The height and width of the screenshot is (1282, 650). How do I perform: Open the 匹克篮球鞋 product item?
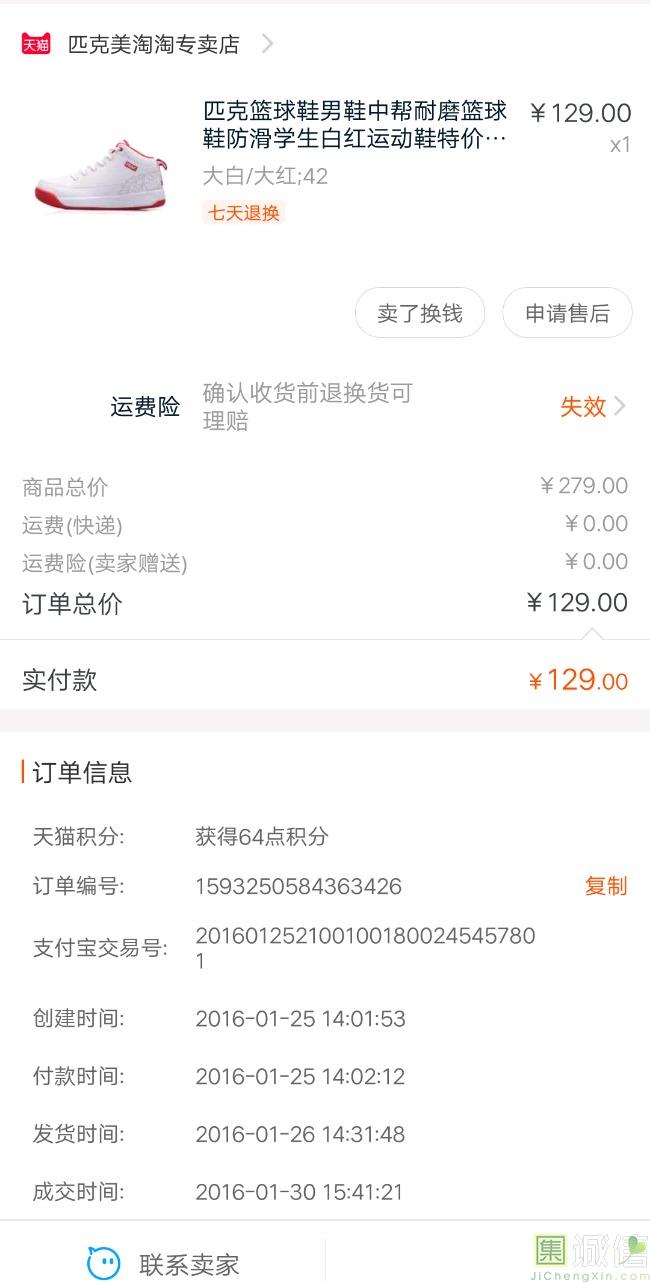point(354,125)
